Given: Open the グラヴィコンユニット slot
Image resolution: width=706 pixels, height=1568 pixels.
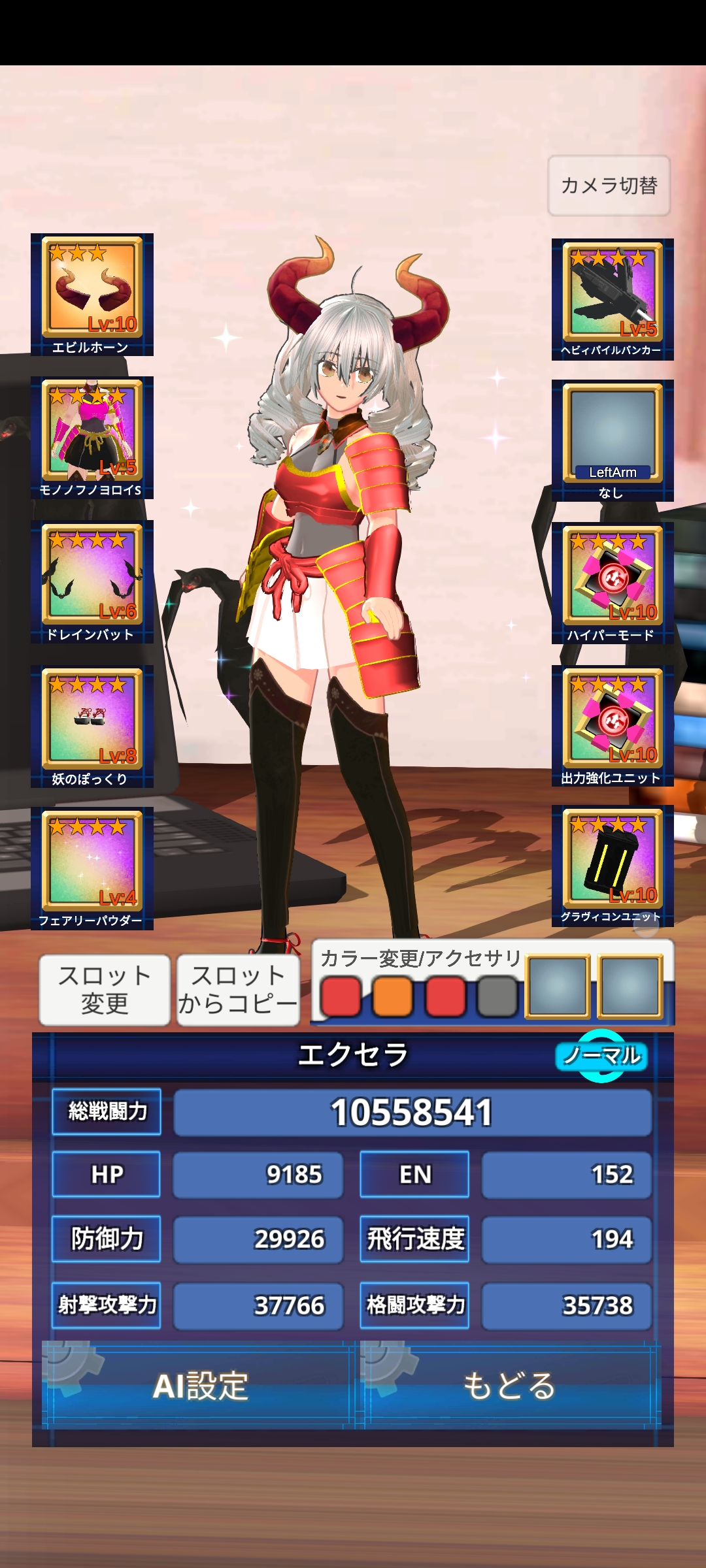Looking at the screenshot, I should coord(613,866).
